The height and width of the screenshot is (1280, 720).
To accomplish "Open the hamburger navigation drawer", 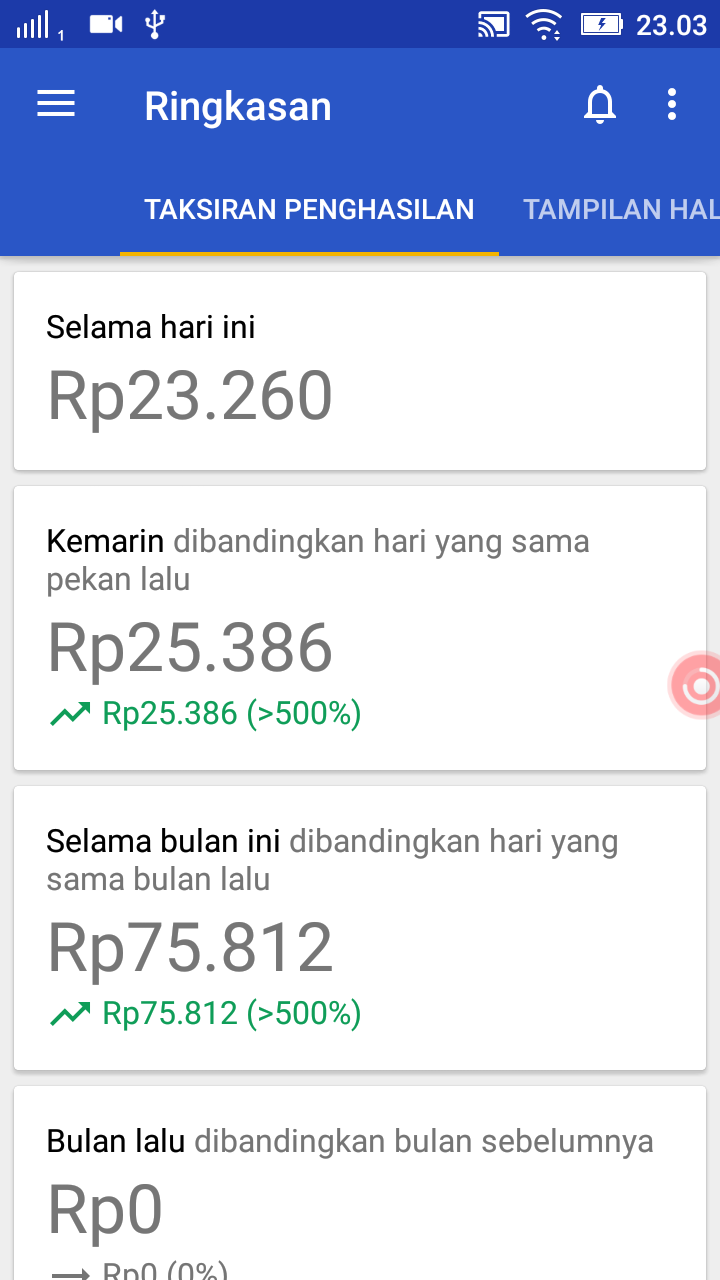I will pyautogui.click(x=56, y=105).
